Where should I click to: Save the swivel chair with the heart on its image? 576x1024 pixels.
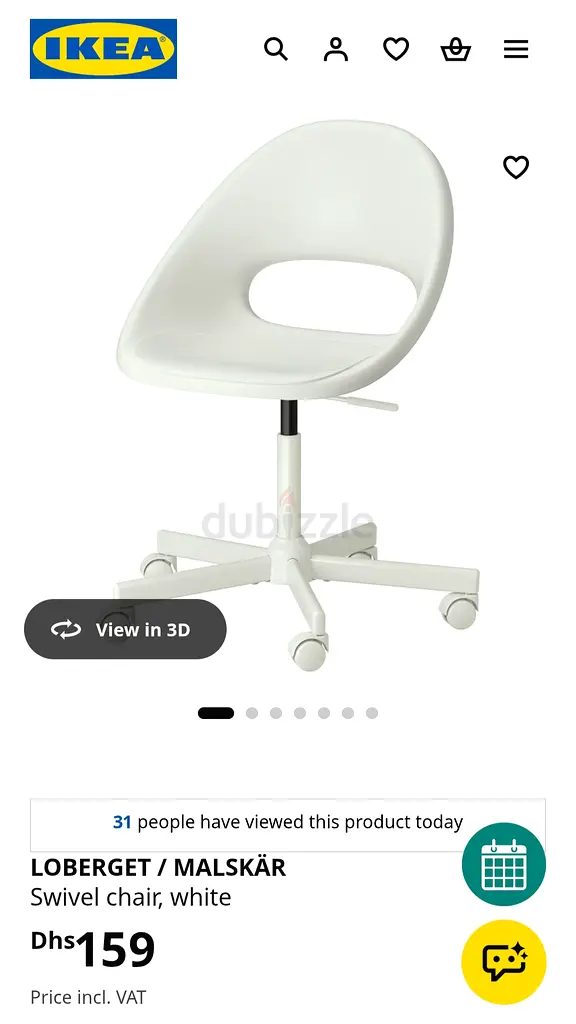[516, 167]
